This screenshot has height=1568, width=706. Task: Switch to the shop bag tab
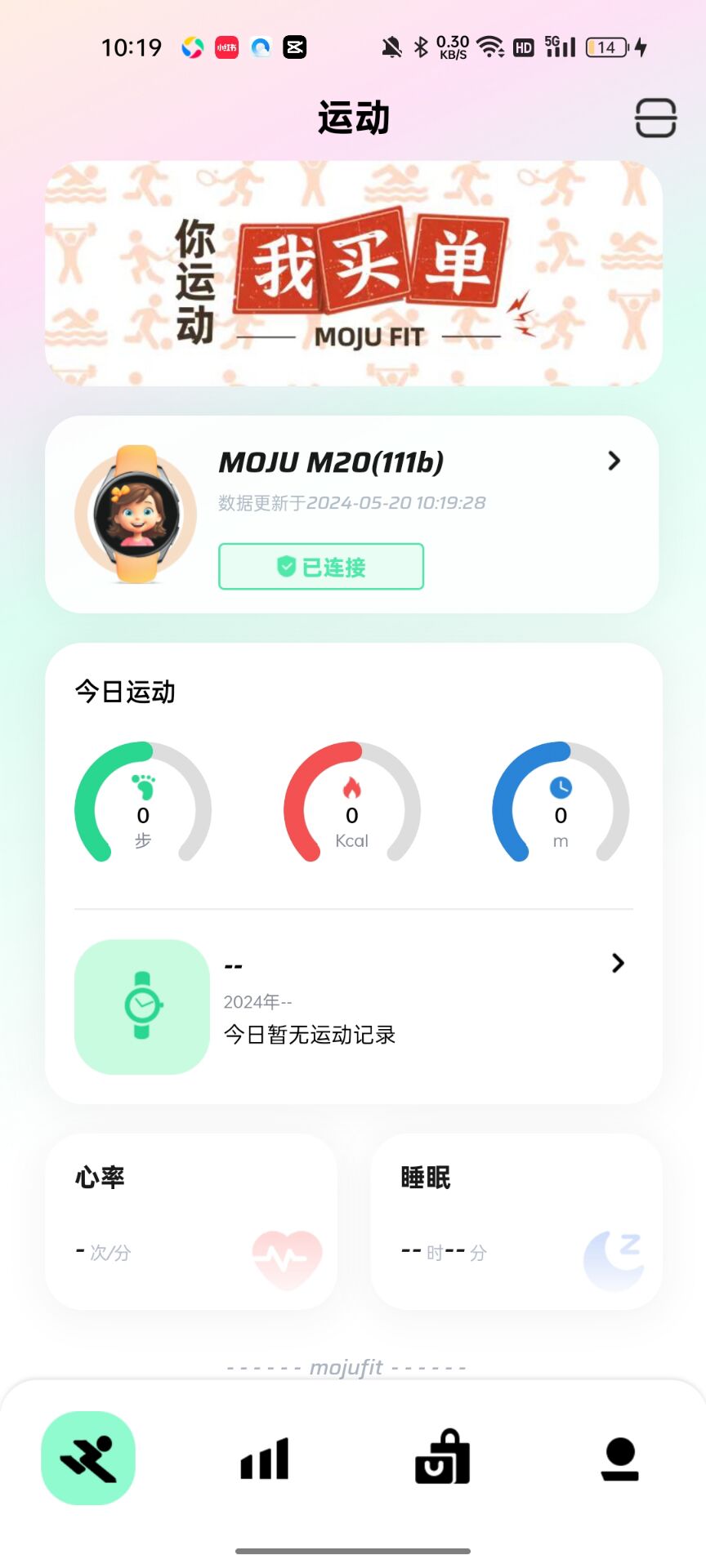pos(442,1458)
